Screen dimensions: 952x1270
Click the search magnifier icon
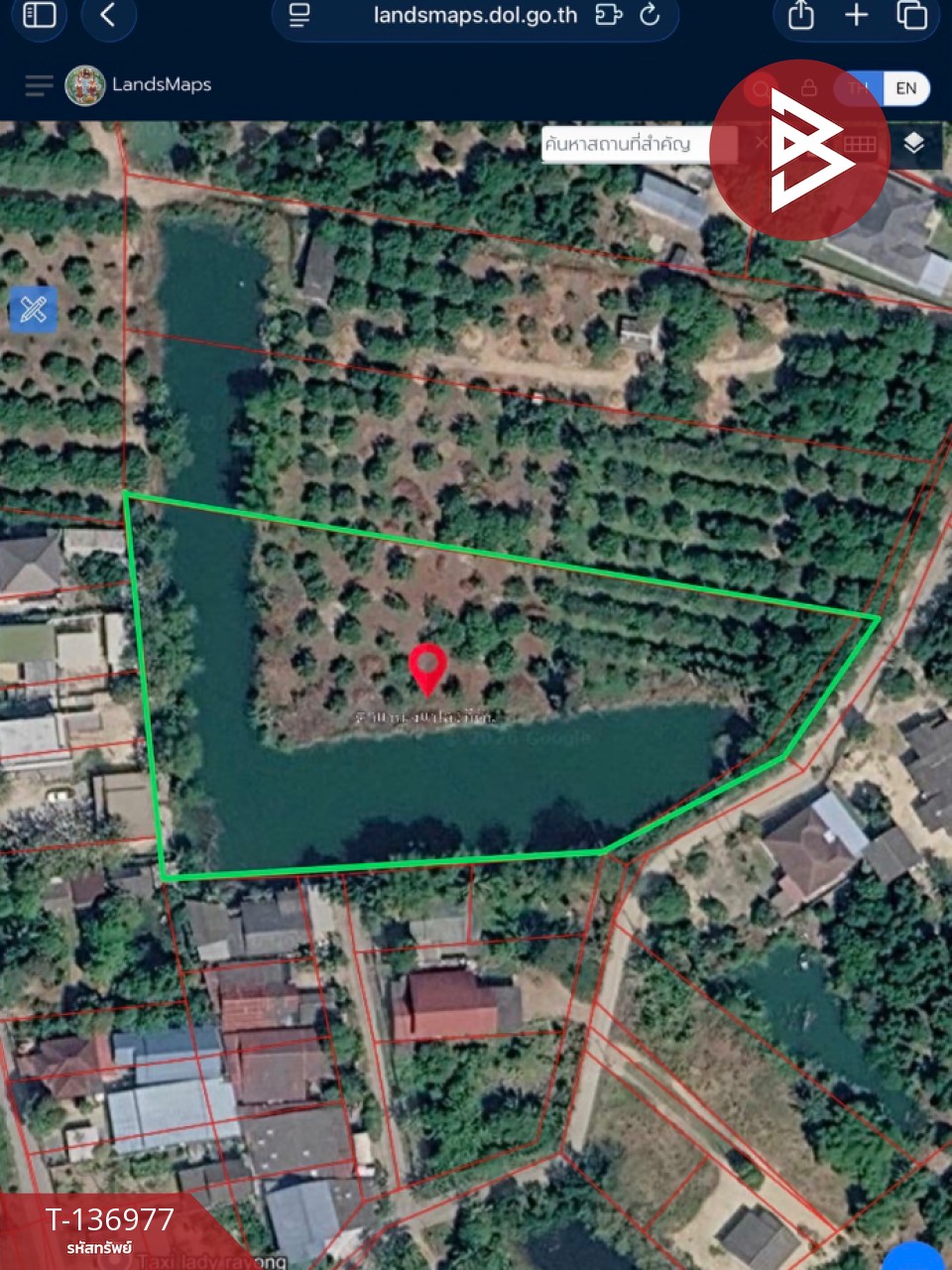pyautogui.click(x=759, y=89)
